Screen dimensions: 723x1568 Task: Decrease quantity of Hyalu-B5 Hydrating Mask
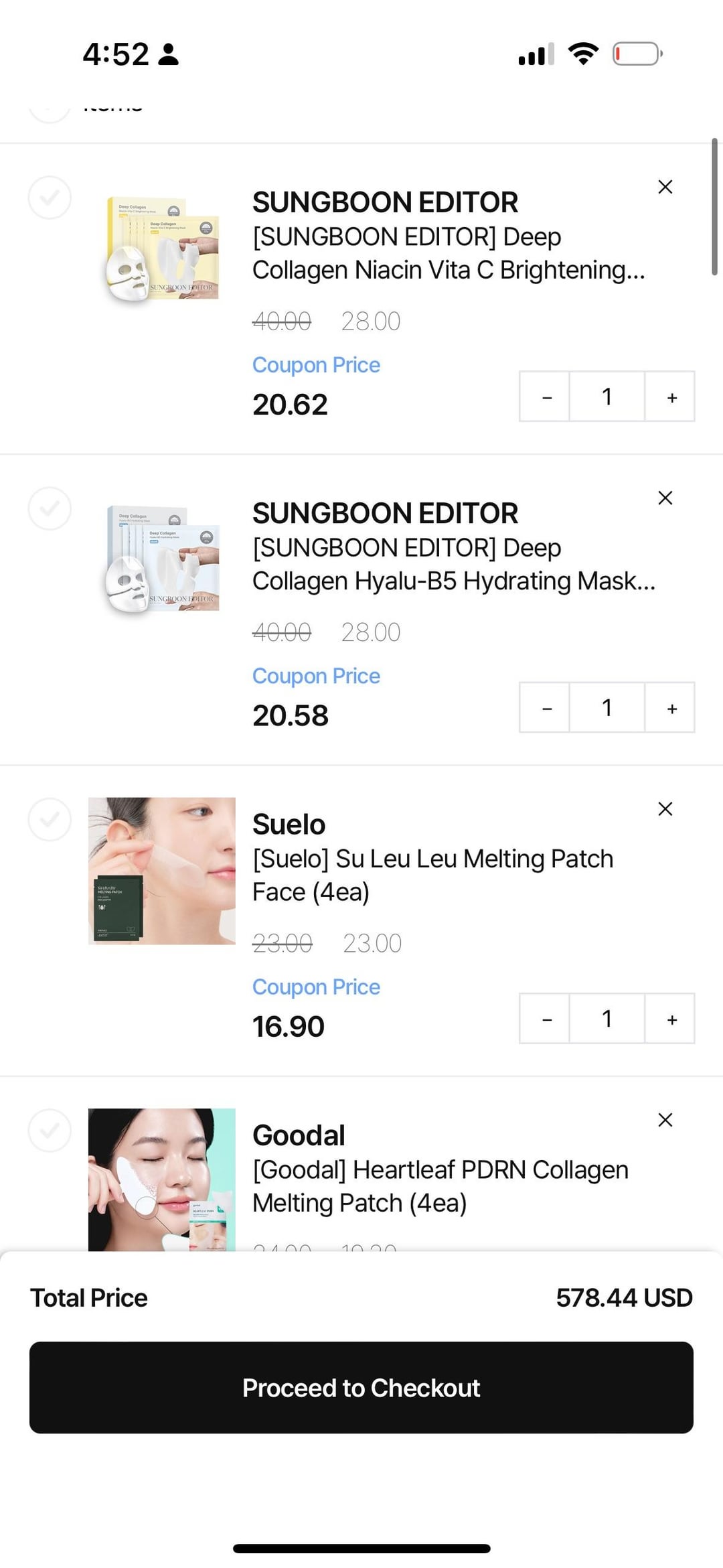click(546, 708)
